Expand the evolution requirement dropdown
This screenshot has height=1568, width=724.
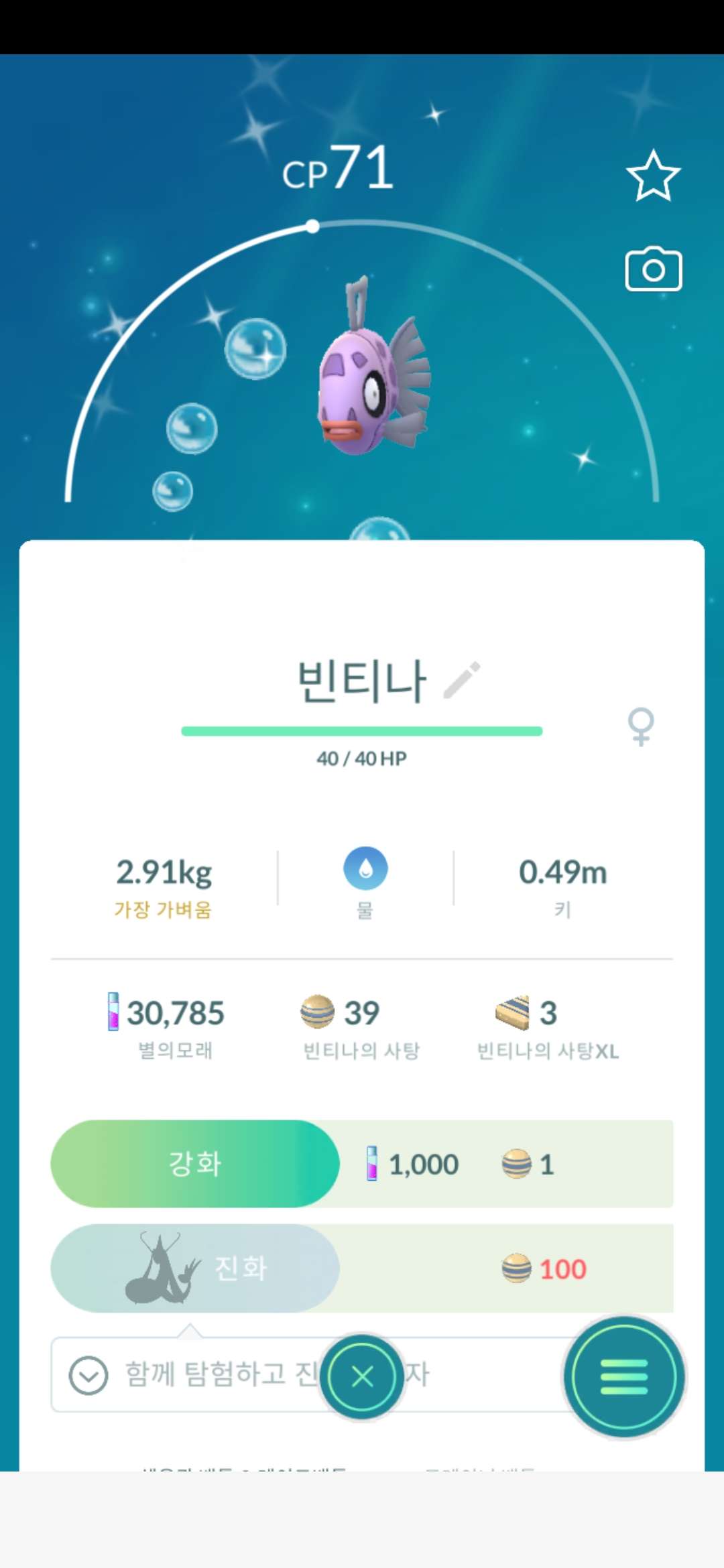coord(88,1376)
